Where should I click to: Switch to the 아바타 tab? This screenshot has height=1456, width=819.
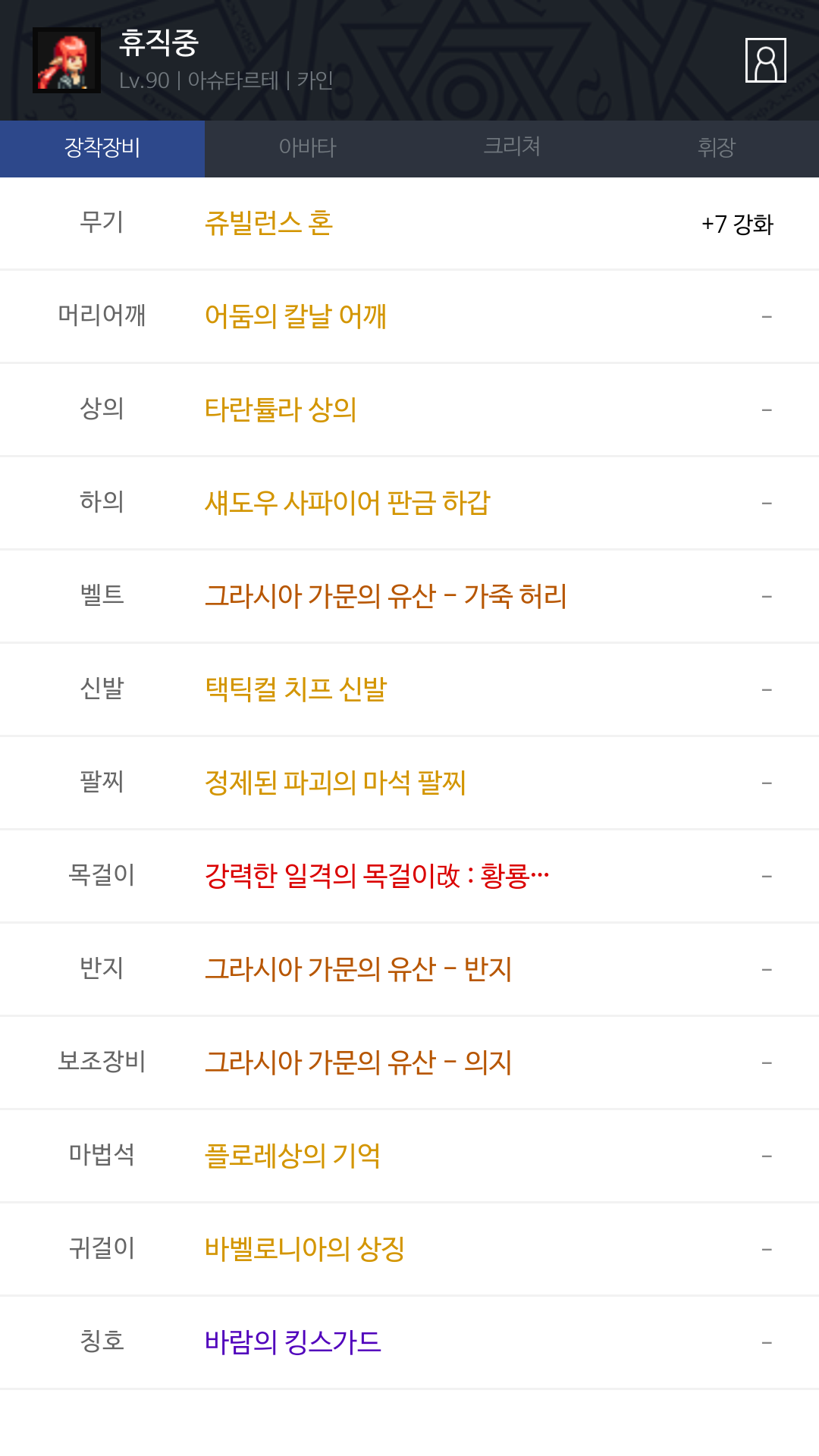(307, 147)
